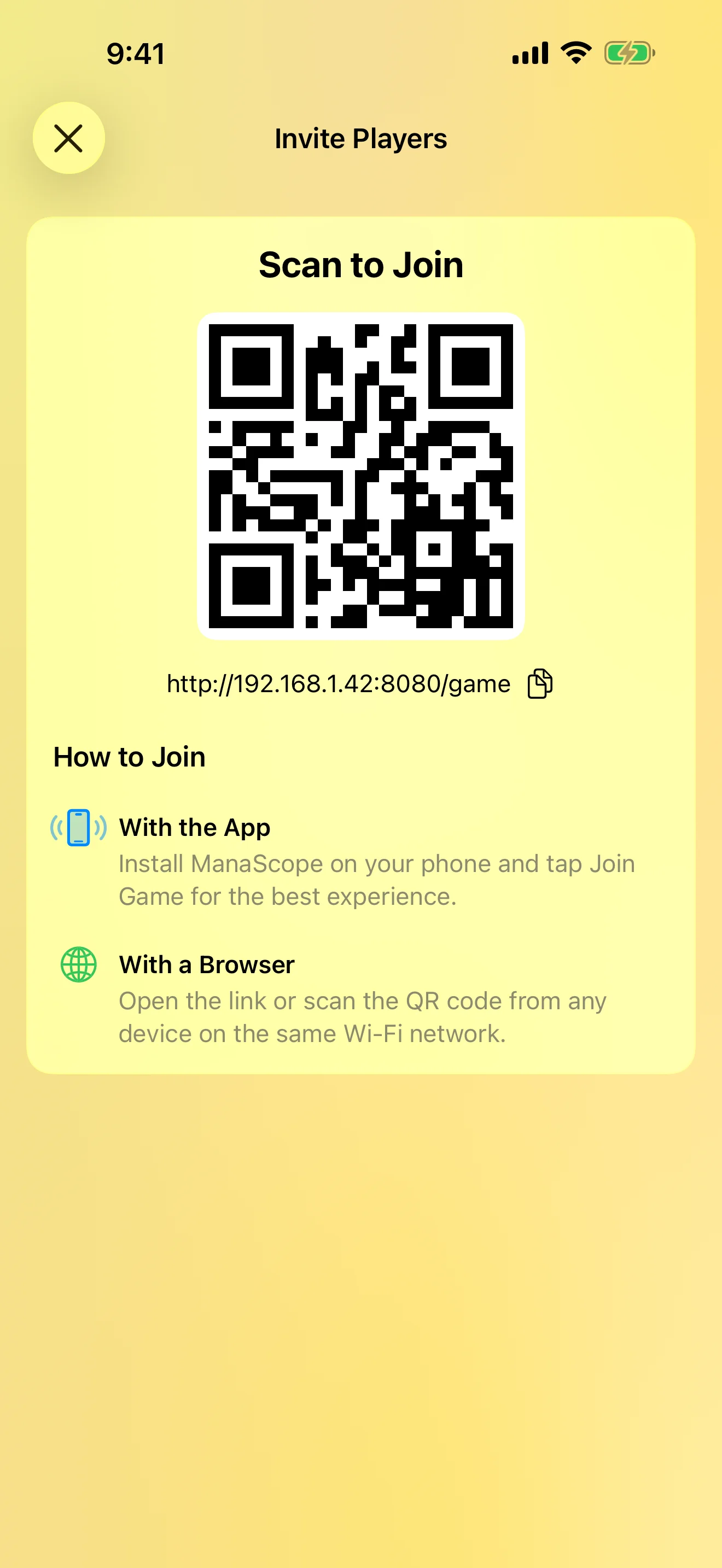This screenshot has width=722, height=1568.
Task: Open the link http://192.168.1.42:8080/game
Action: click(339, 683)
